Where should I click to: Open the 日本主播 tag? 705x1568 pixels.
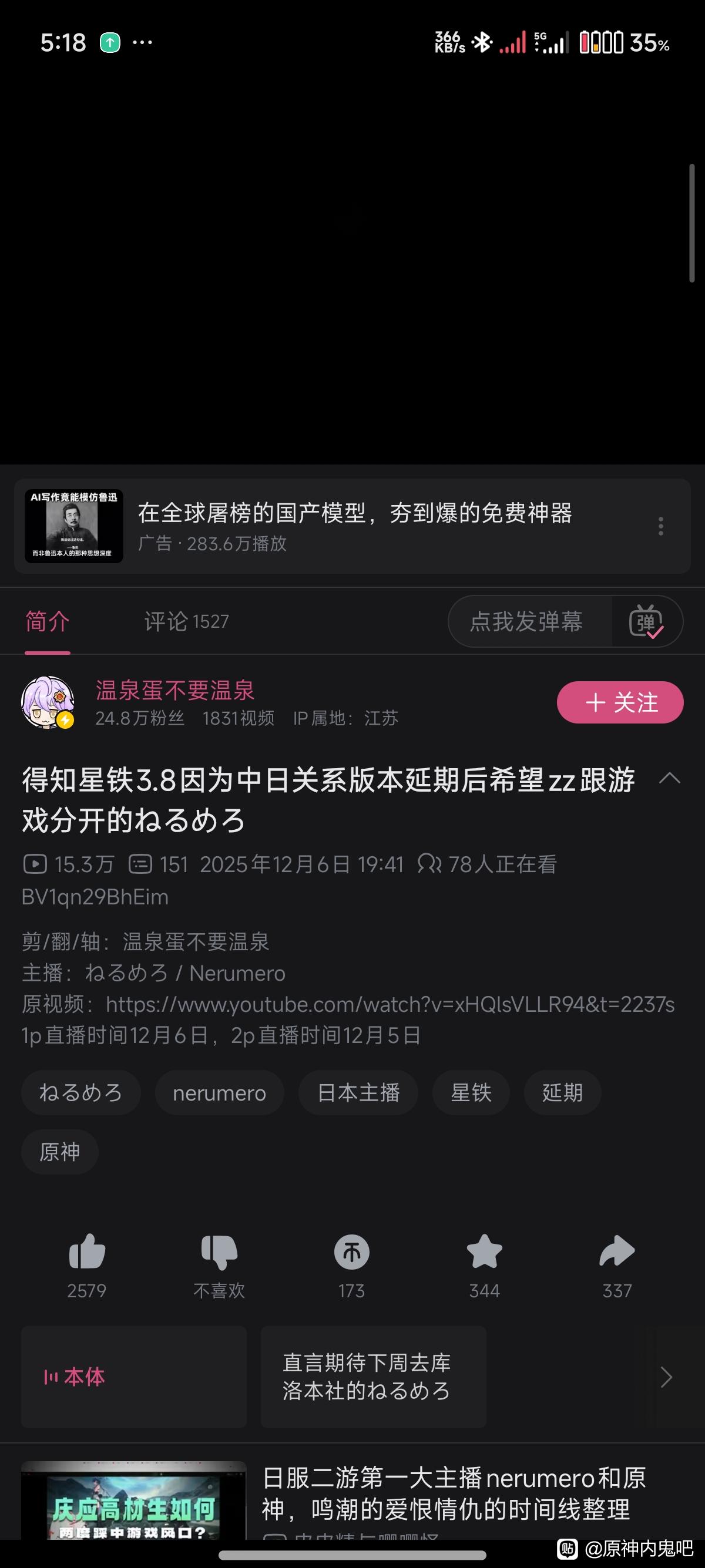tap(358, 1093)
